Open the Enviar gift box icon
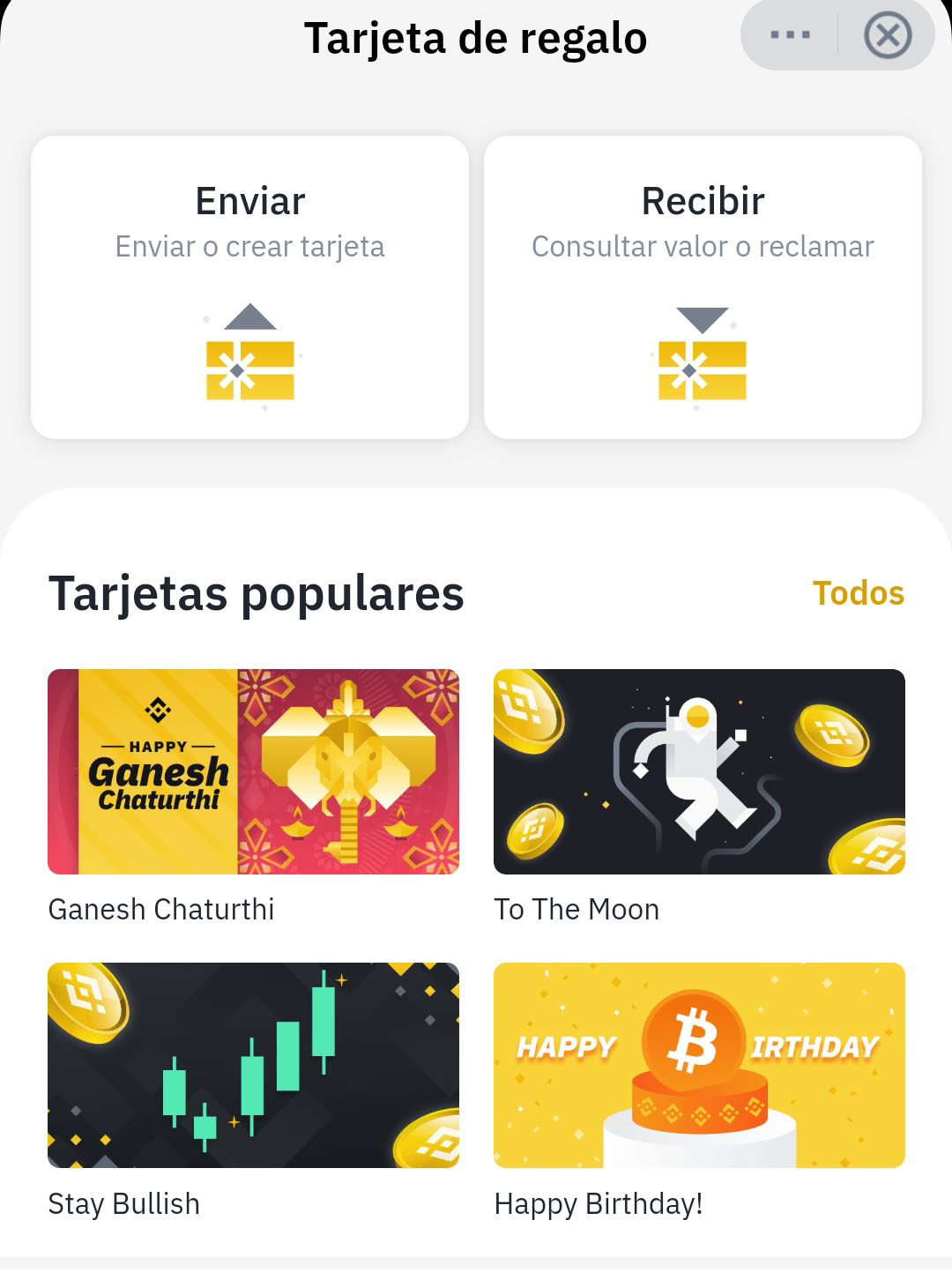 coord(251,366)
